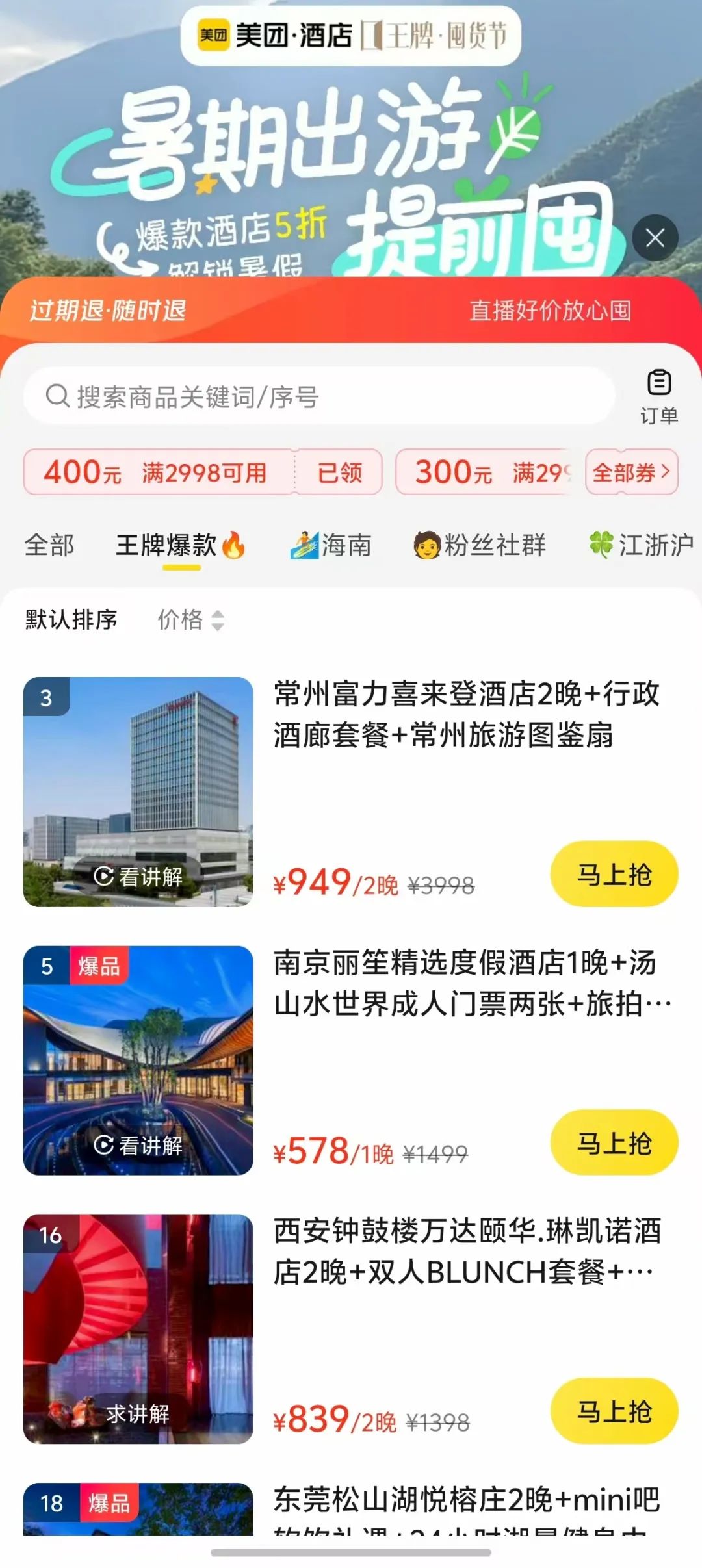The height and width of the screenshot is (1568, 702).
Task: Close the summer travel banner
Action: point(655,238)
